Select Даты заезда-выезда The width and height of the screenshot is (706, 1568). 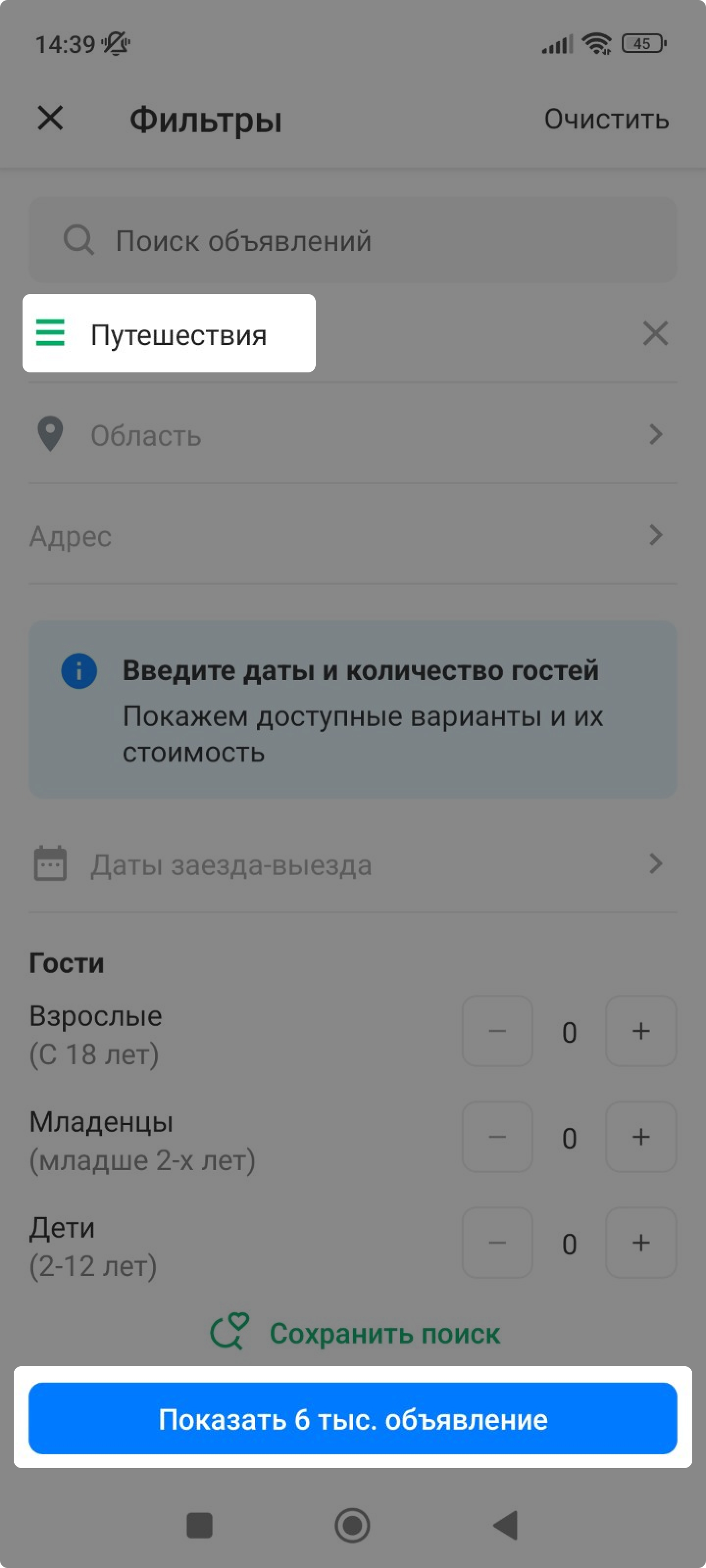[353, 864]
